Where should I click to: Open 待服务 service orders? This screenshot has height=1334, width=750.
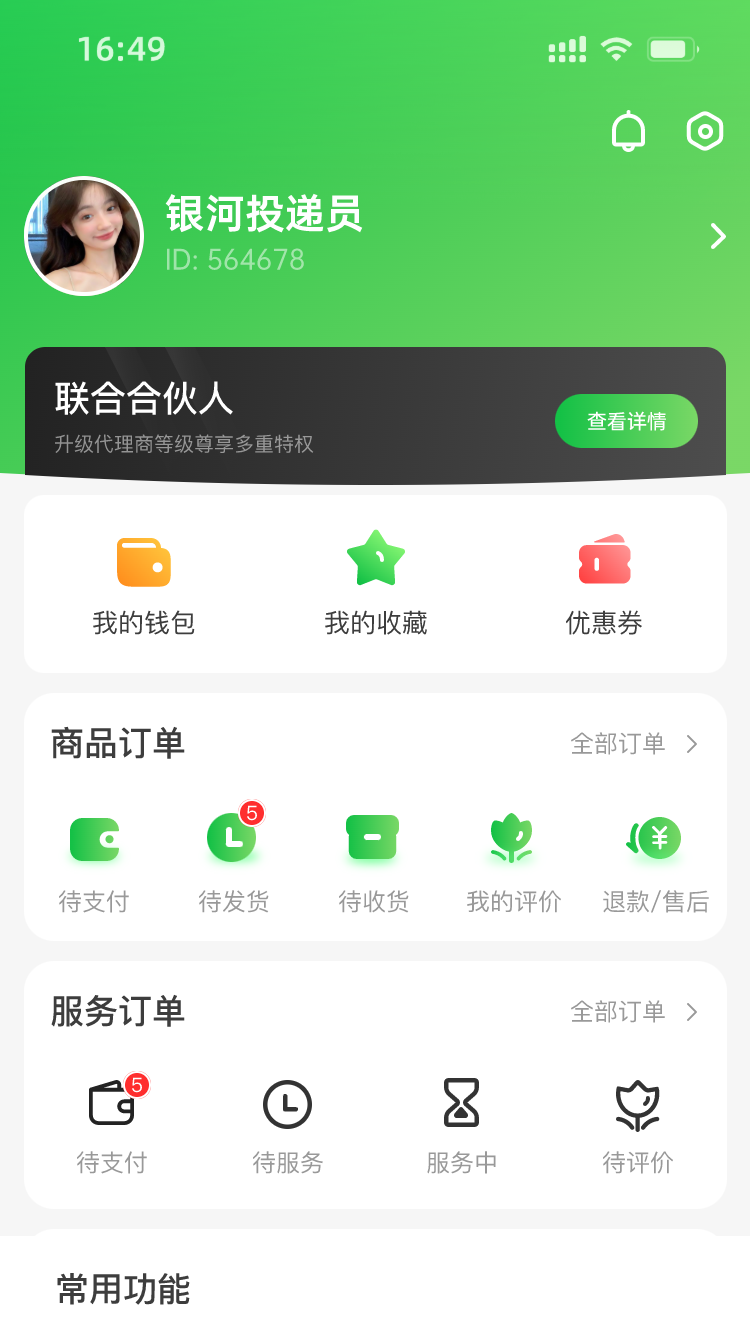(288, 1124)
